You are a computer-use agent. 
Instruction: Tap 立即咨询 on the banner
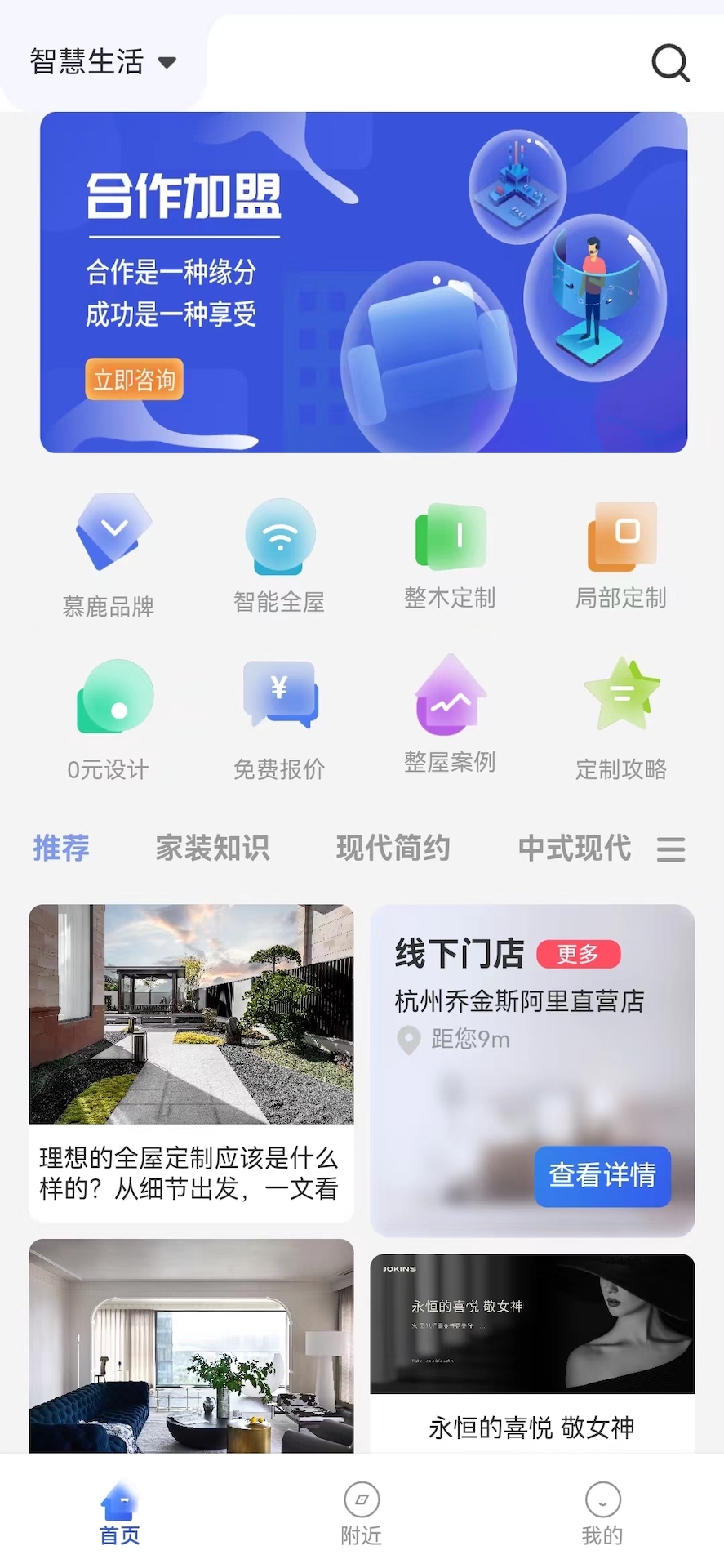coord(135,380)
